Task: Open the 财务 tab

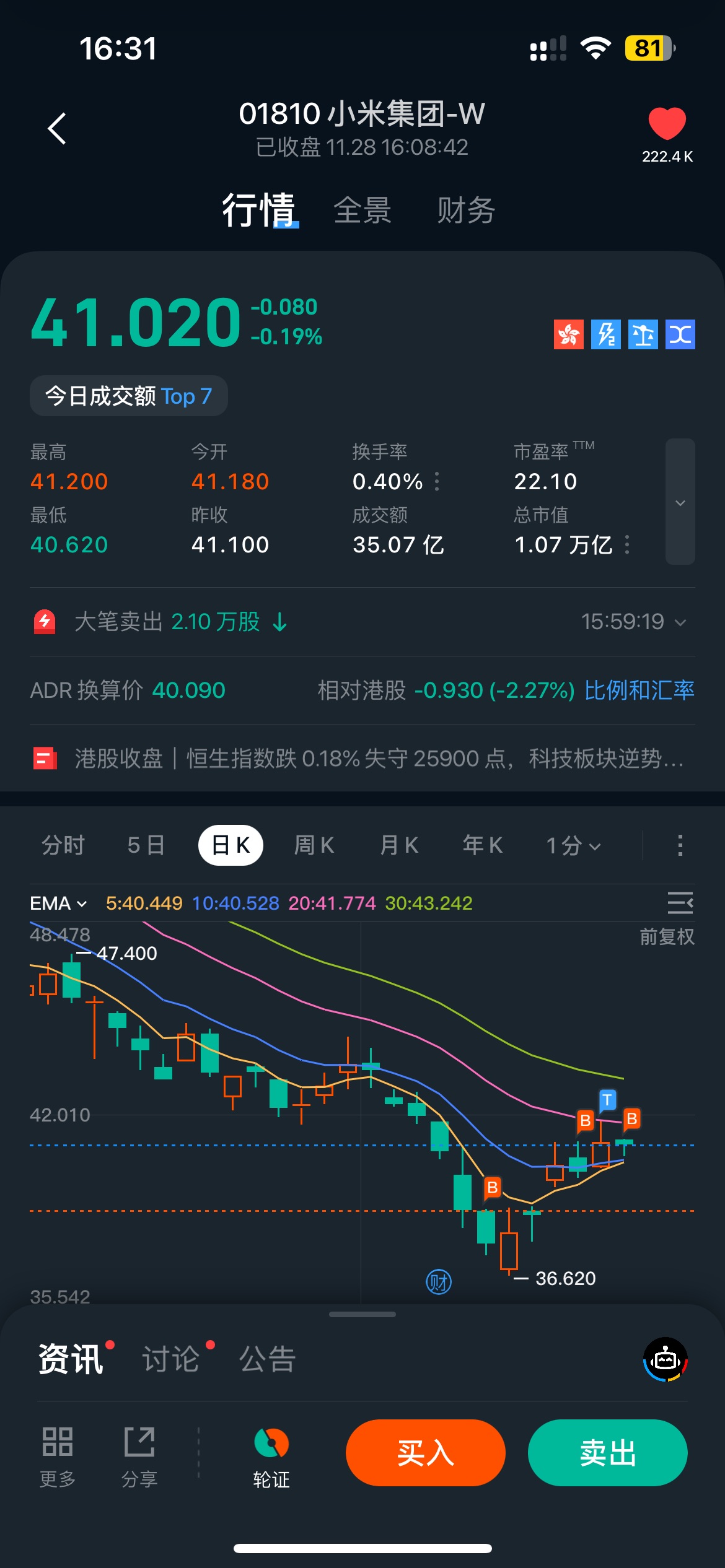Action: pyautogui.click(x=466, y=210)
